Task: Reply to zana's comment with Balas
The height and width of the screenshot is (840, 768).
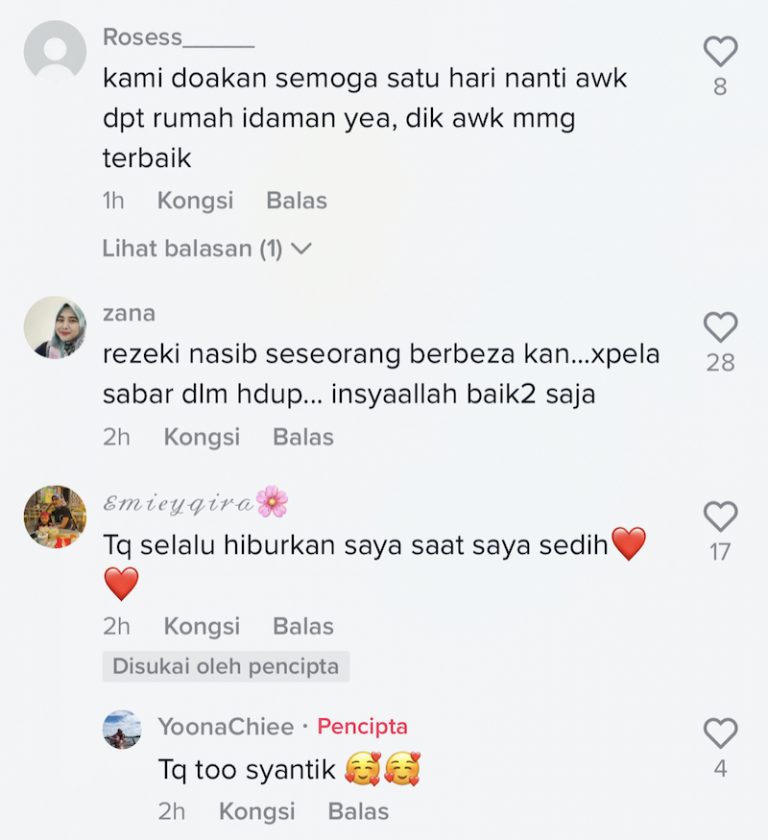Action: coord(303,437)
